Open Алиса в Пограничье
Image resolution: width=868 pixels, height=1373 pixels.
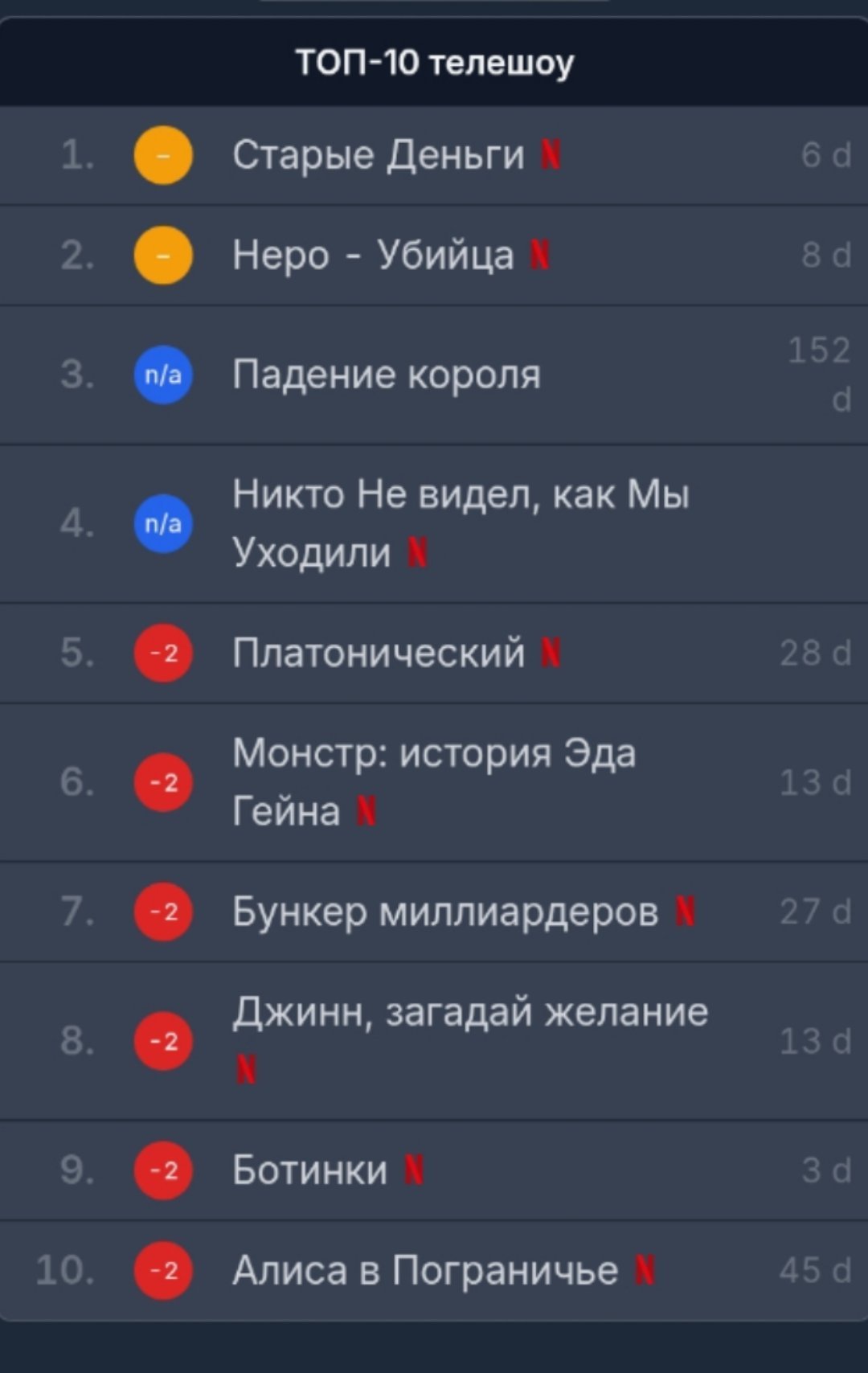425,1271
